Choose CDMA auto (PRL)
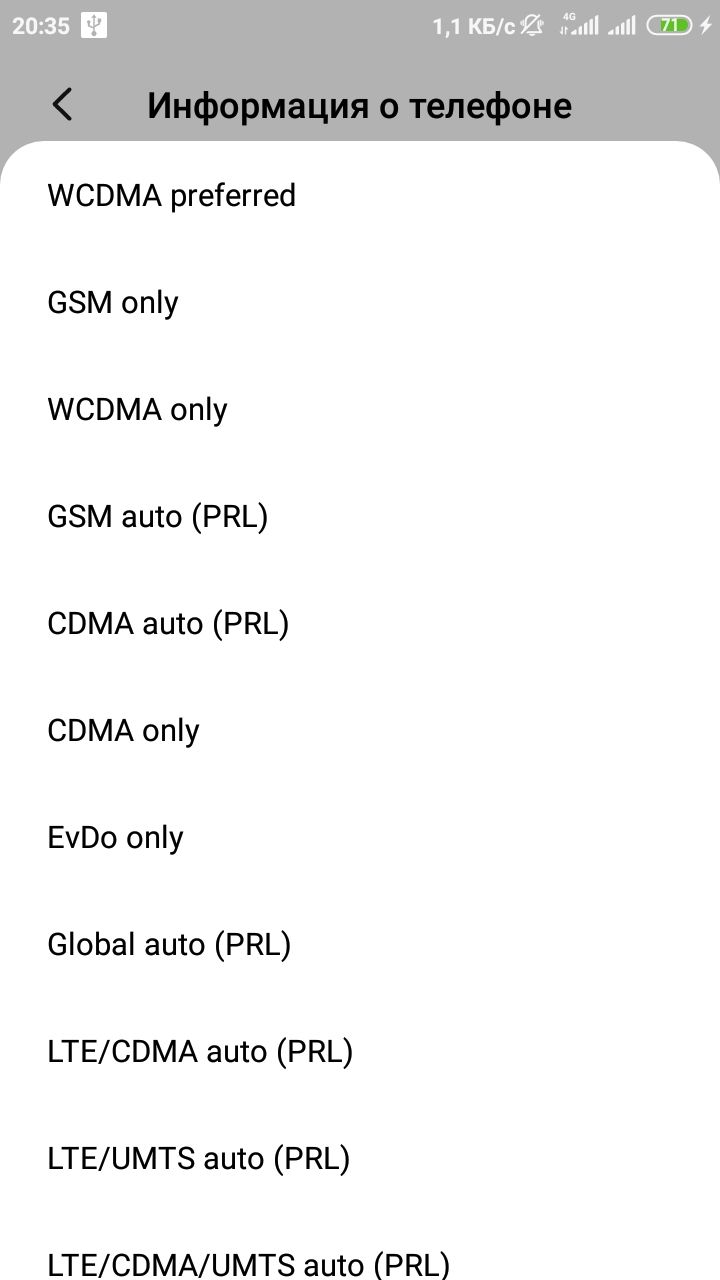 (x=360, y=623)
